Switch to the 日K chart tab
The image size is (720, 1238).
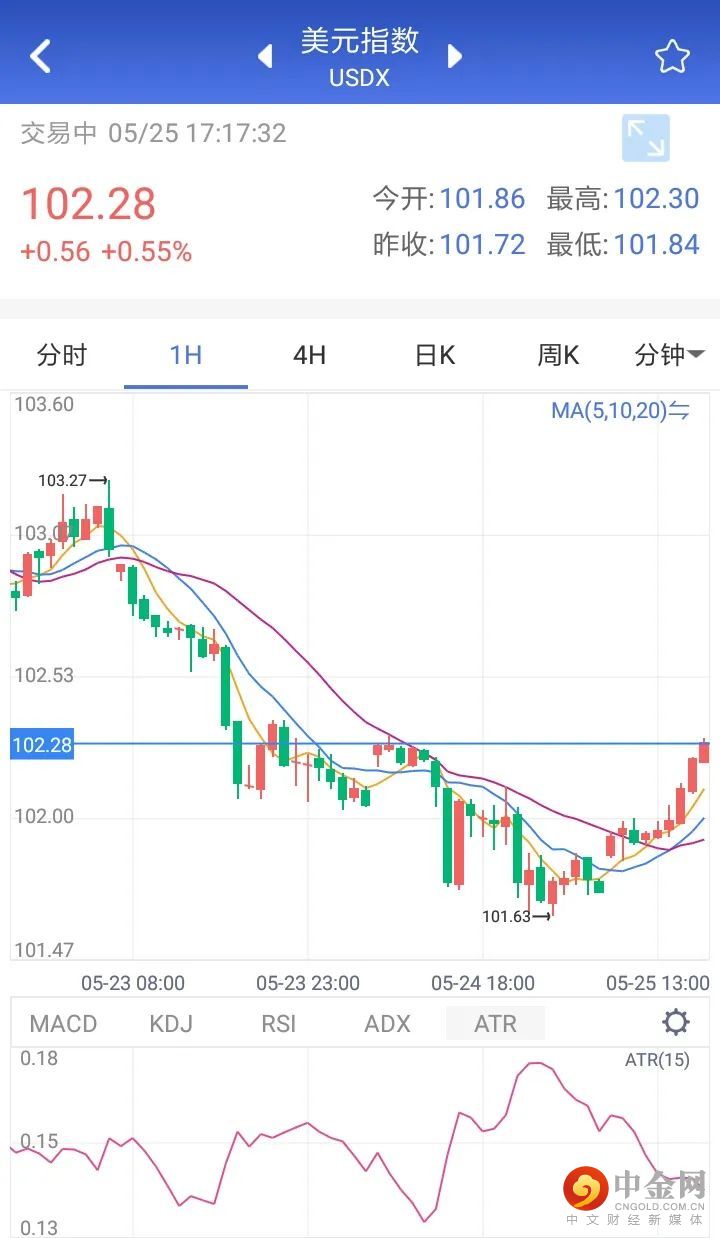click(x=434, y=355)
